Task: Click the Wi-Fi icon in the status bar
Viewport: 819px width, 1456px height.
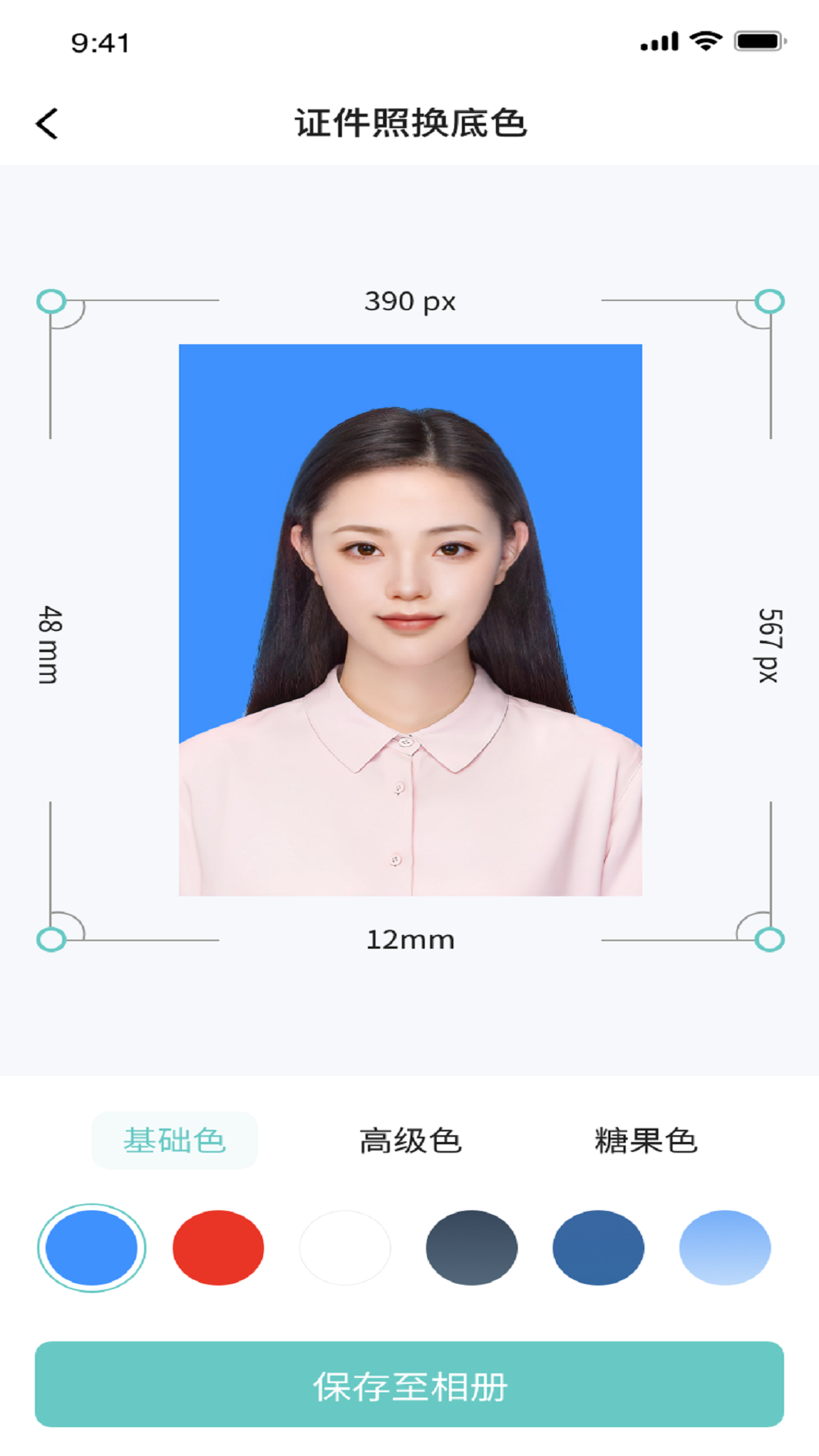Action: (705, 42)
